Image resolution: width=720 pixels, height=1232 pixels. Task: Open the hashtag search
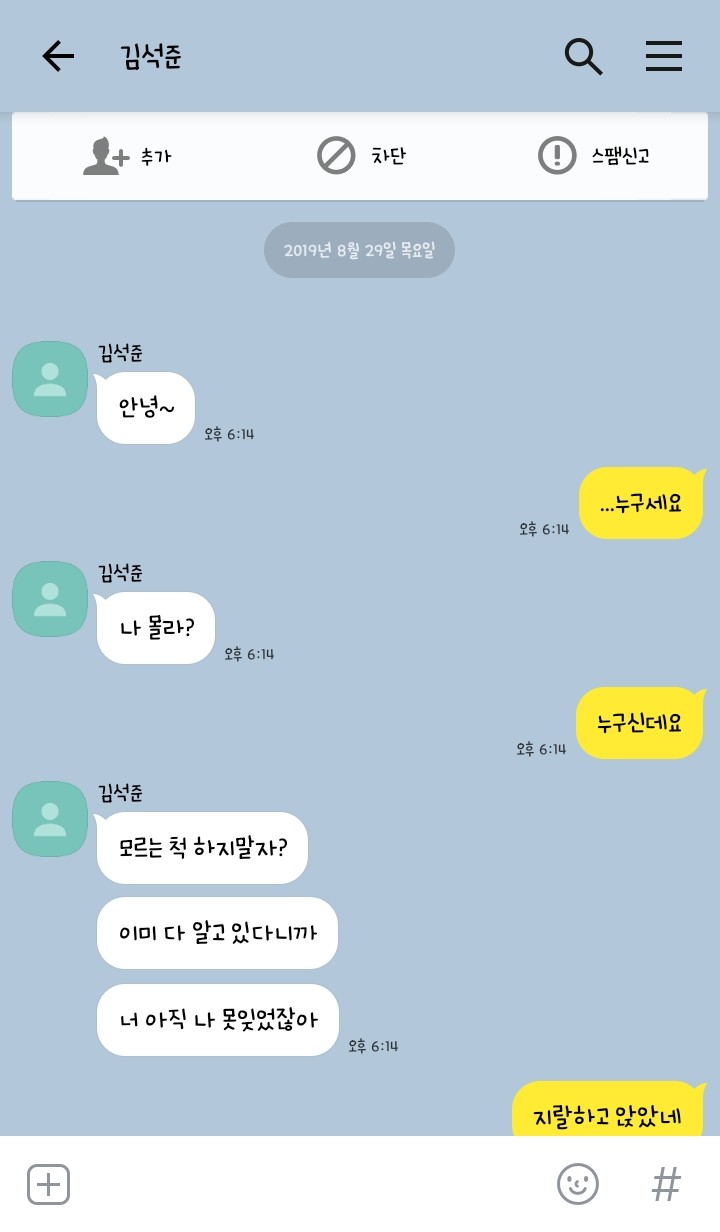tap(666, 1185)
